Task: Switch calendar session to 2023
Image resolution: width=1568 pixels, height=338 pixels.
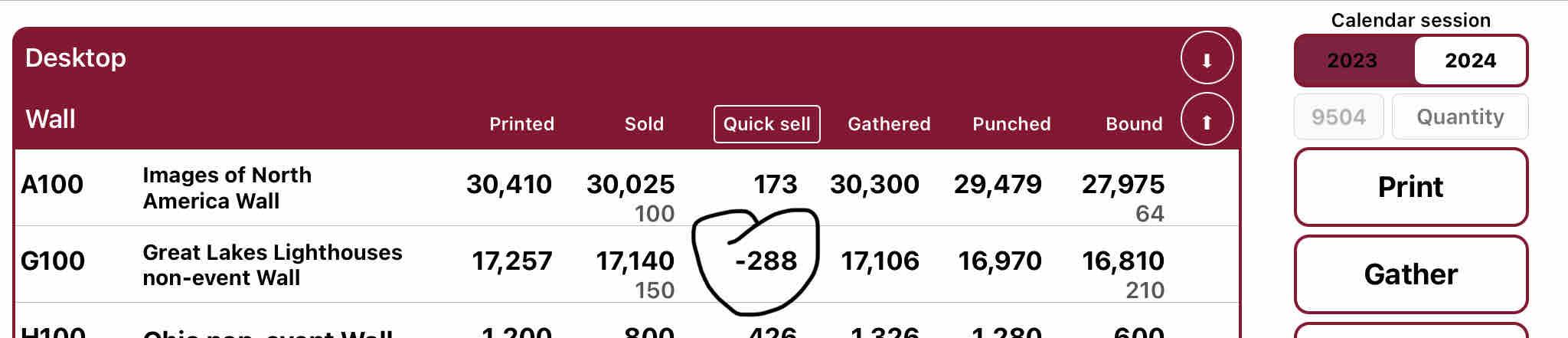Action: pos(1352,61)
